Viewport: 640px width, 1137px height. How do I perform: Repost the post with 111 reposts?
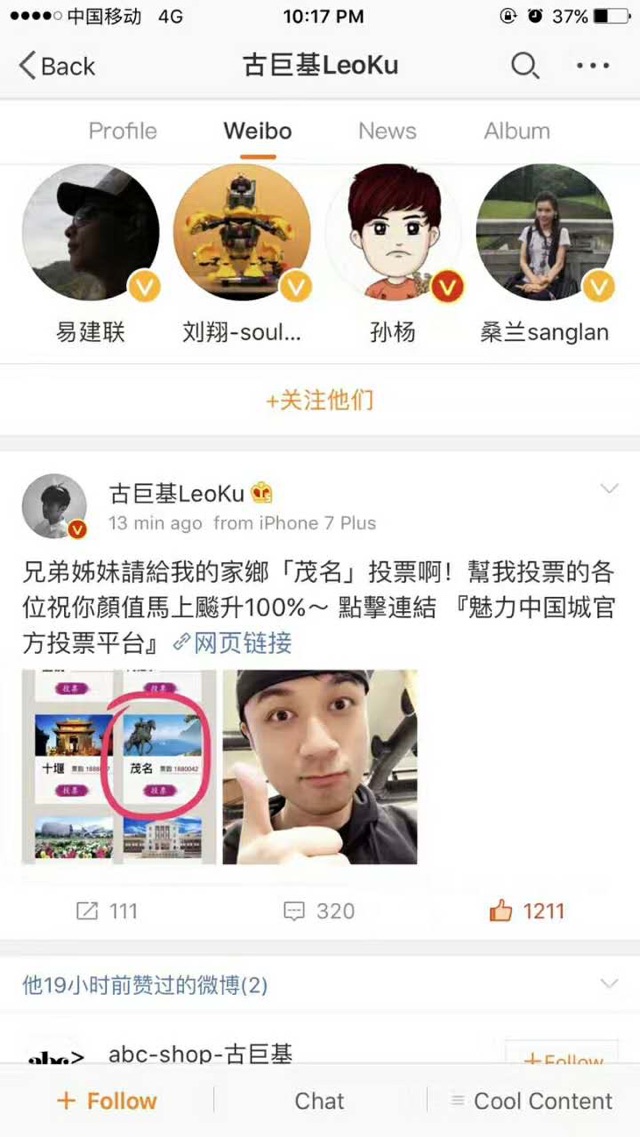coord(107,911)
